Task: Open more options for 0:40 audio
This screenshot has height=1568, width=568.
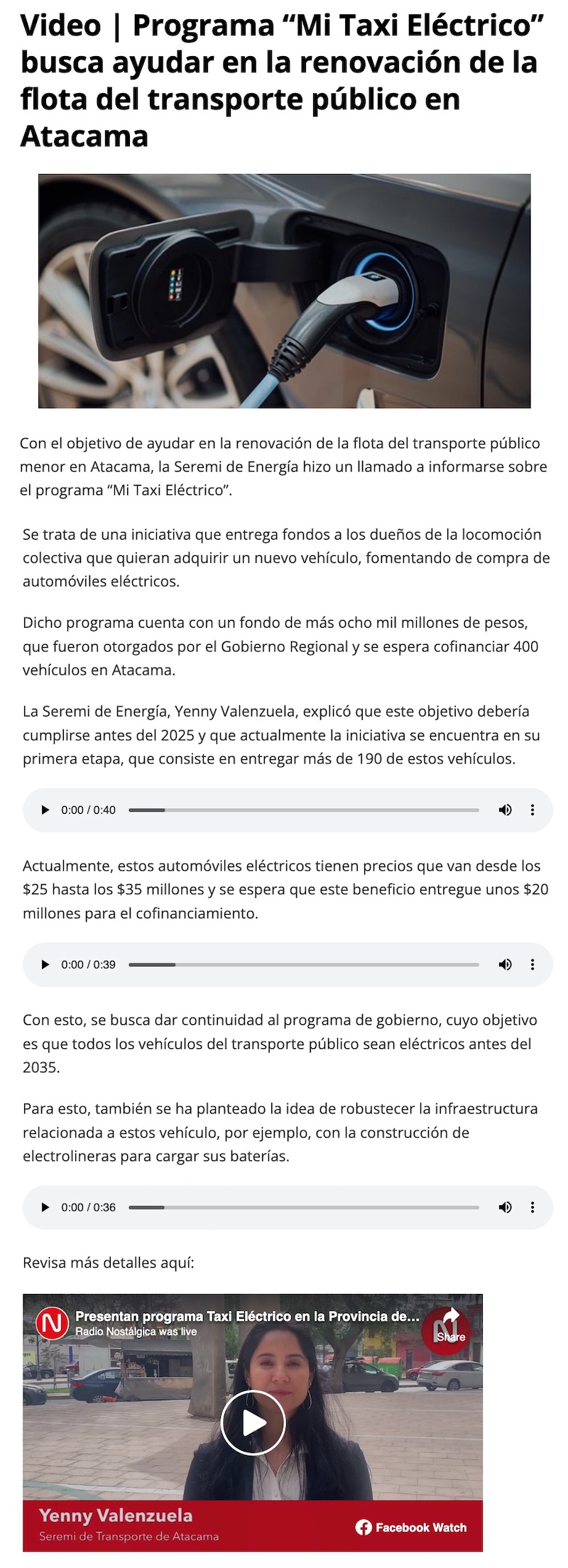Action: 532,810
